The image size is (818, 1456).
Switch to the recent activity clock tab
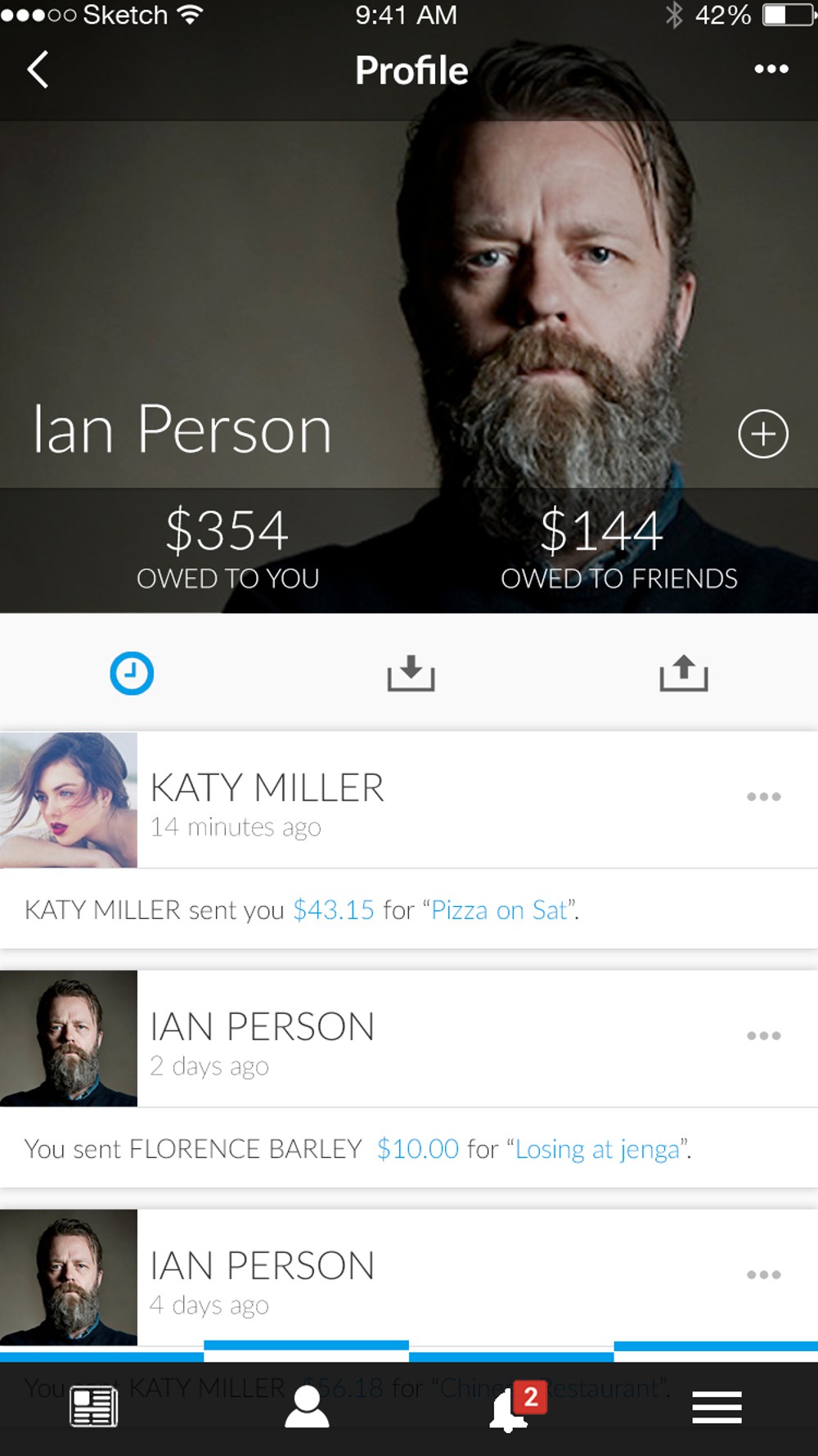(132, 674)
